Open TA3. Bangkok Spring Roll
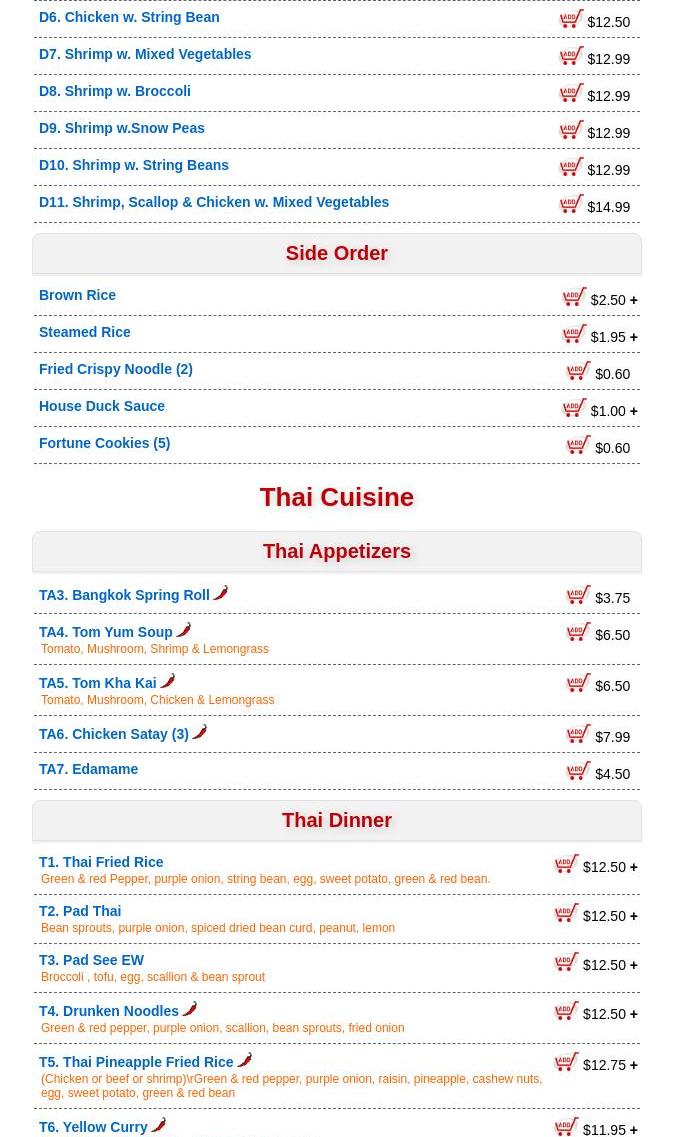Image resolution: width=675 pixels, height=1137 pixels. [x=124, y=595]
